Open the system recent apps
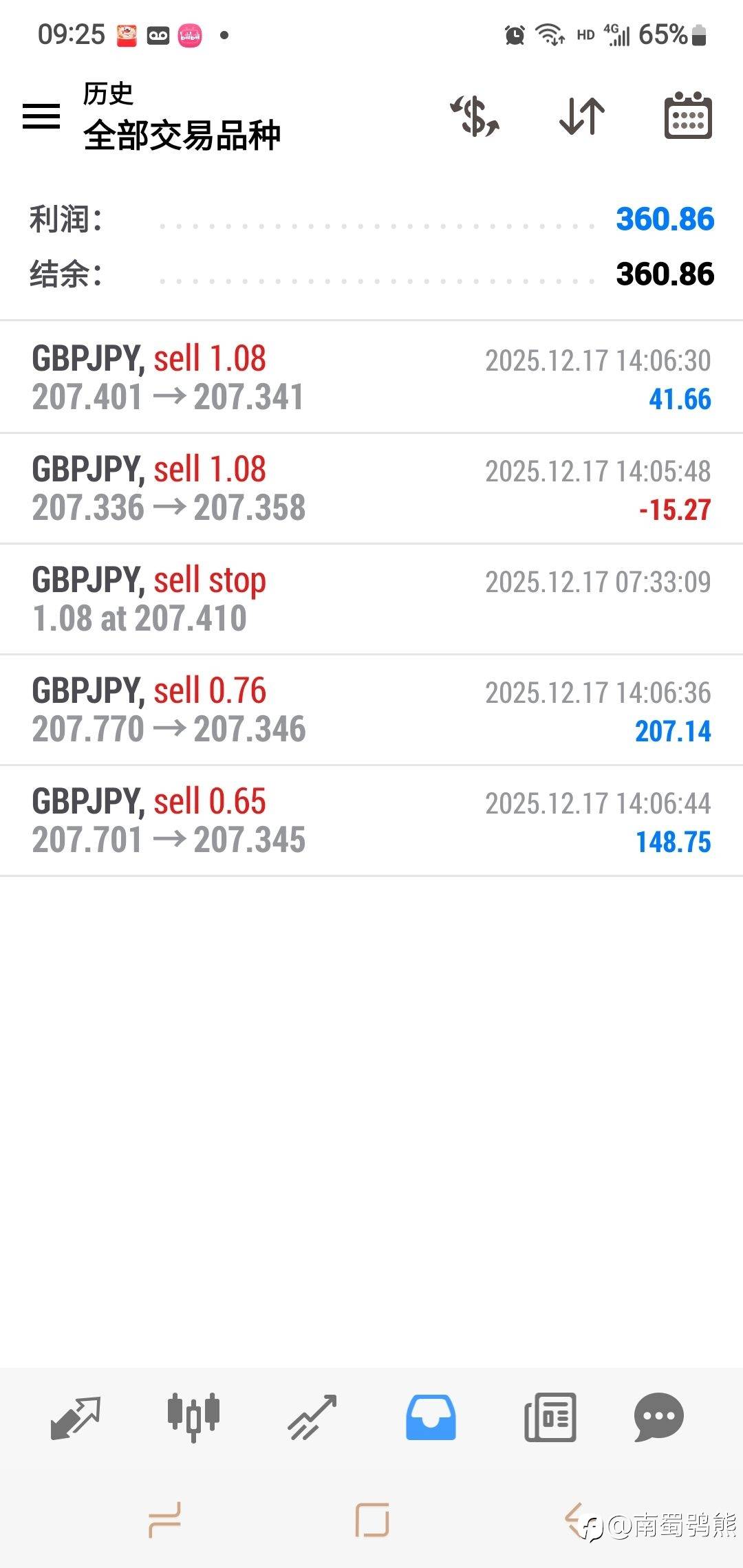743x1568 pixels. coord(165,1520)
